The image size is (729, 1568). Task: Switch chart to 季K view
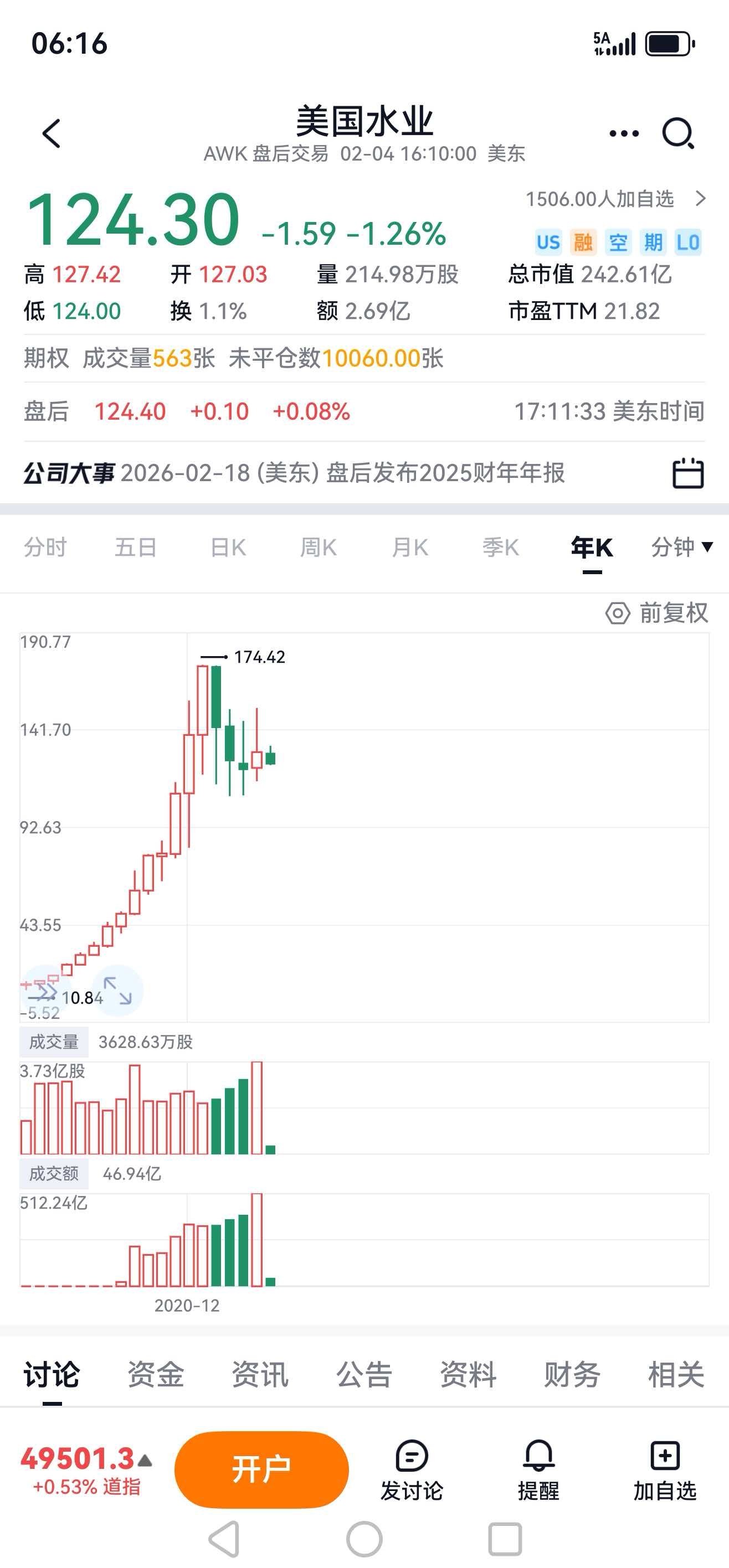[x=501, y=547]
